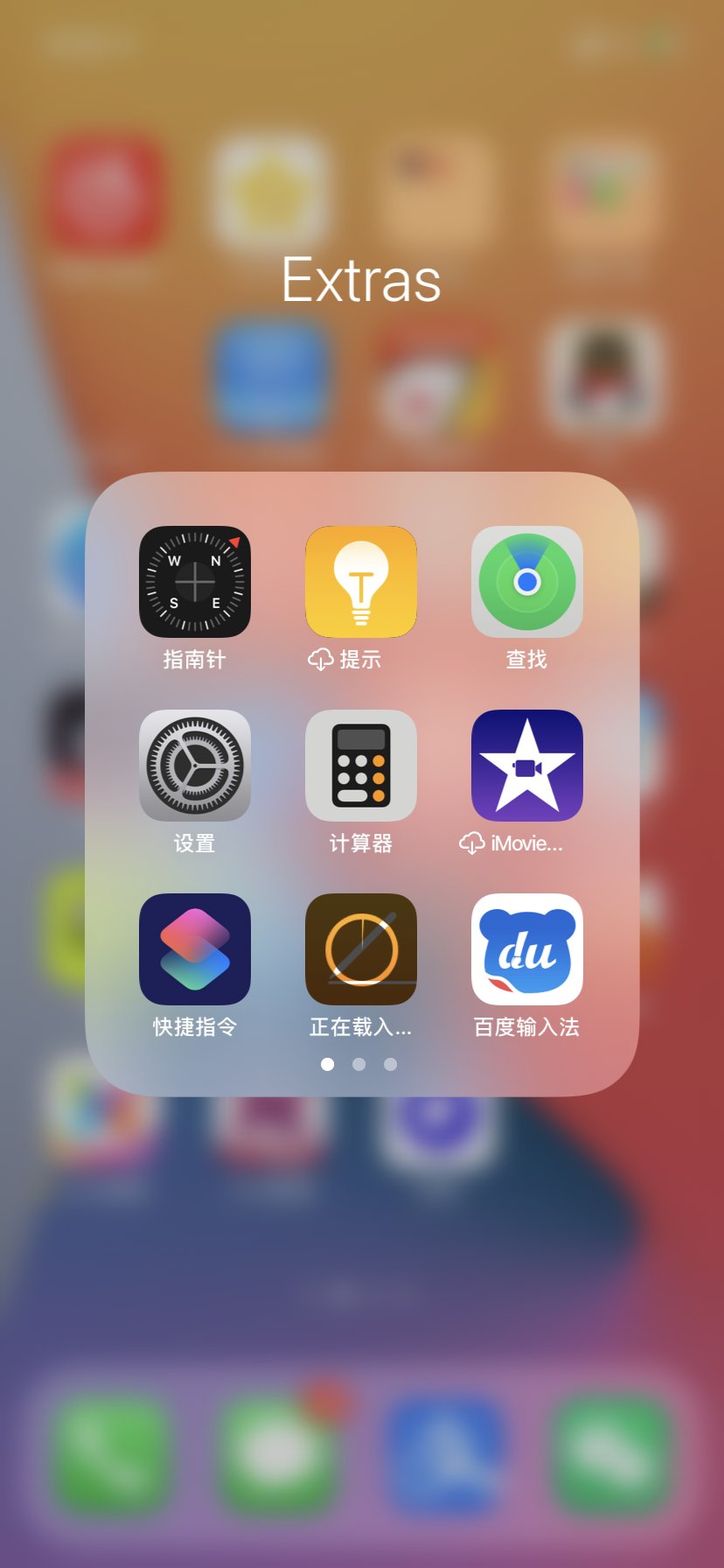The height and width of the screenshot is (1568, 724).
Task: Launch the 查找 Find My app
Action: click(526, 582)
